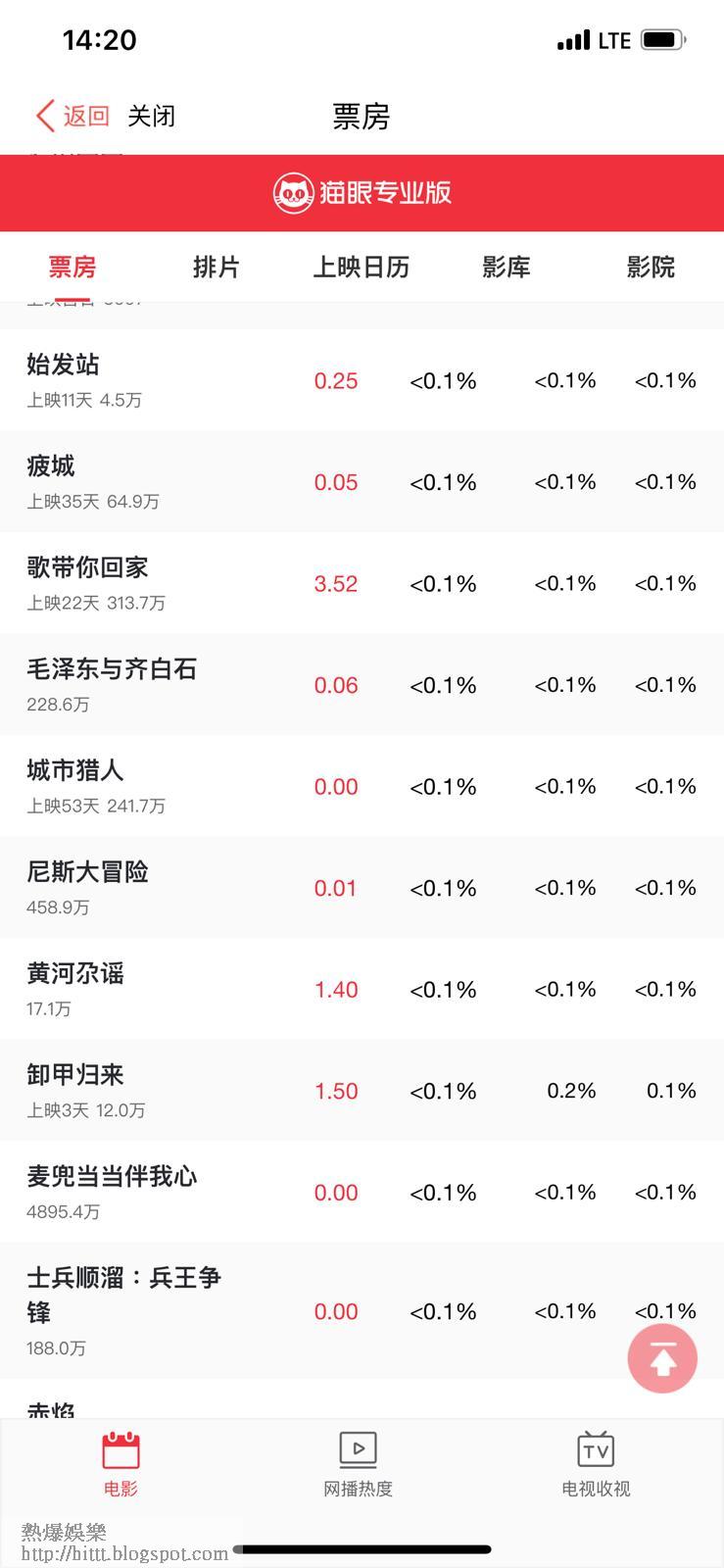
Task: Open the movie 始发站
Action: tap(362, 380)
